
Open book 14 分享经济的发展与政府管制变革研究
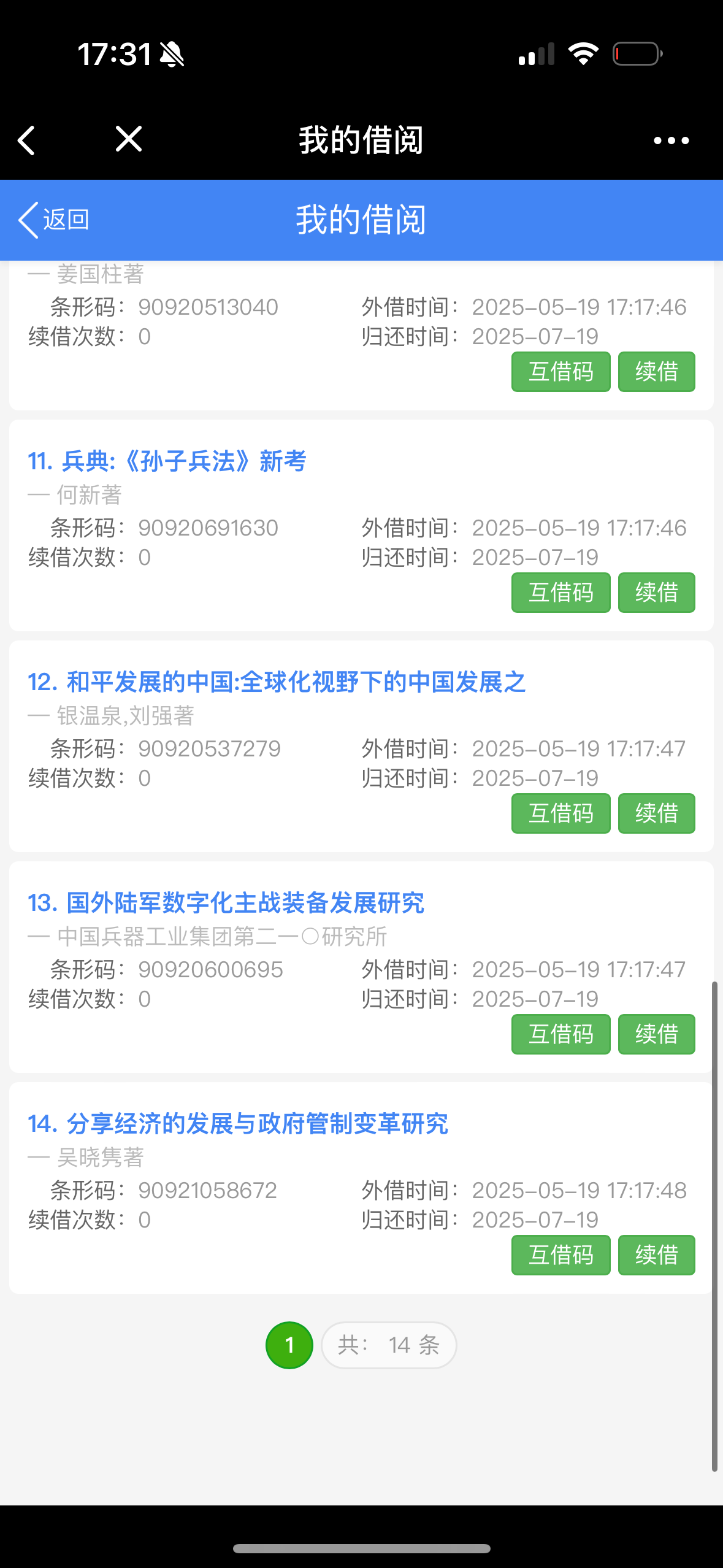[x=238, y=1124]
